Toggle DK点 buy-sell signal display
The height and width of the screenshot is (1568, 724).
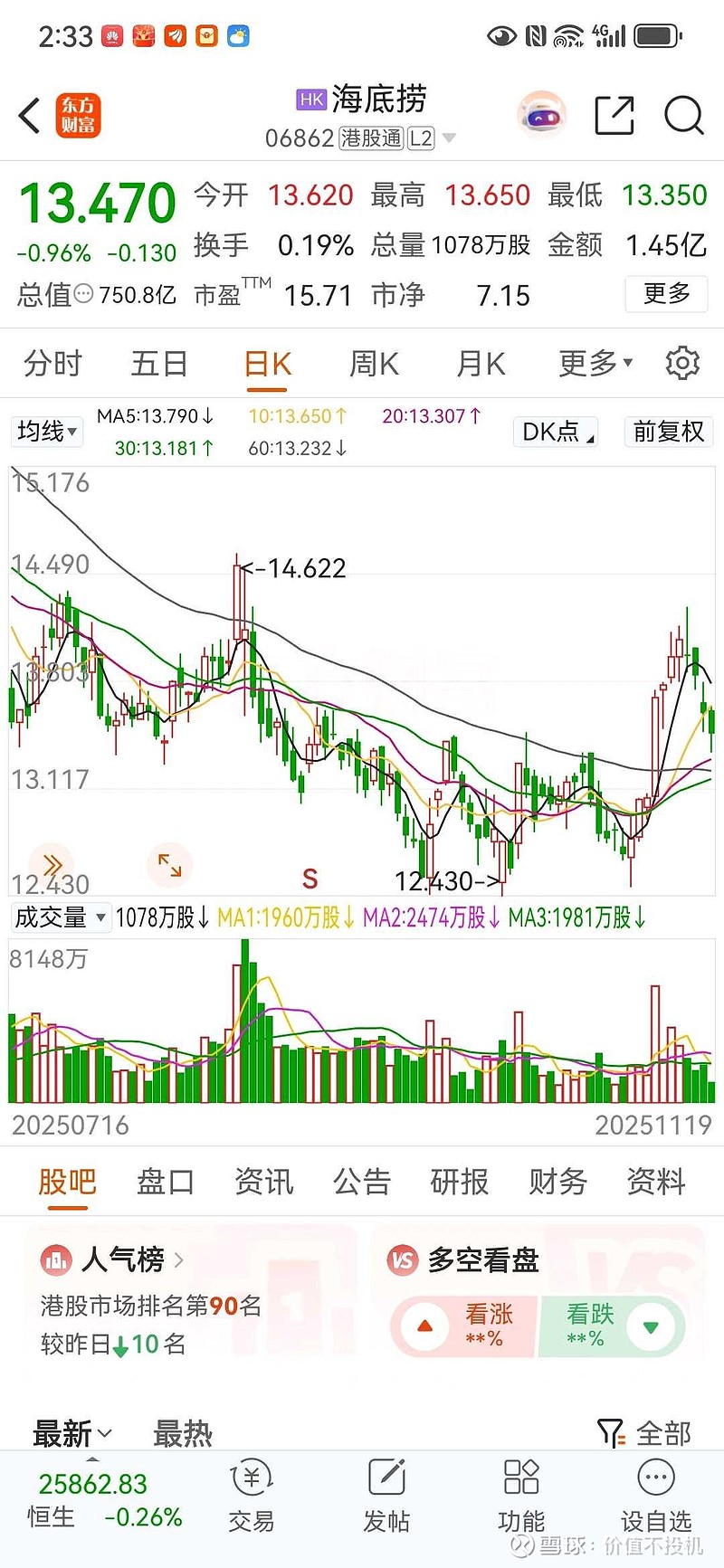click(x=553, y=432)
